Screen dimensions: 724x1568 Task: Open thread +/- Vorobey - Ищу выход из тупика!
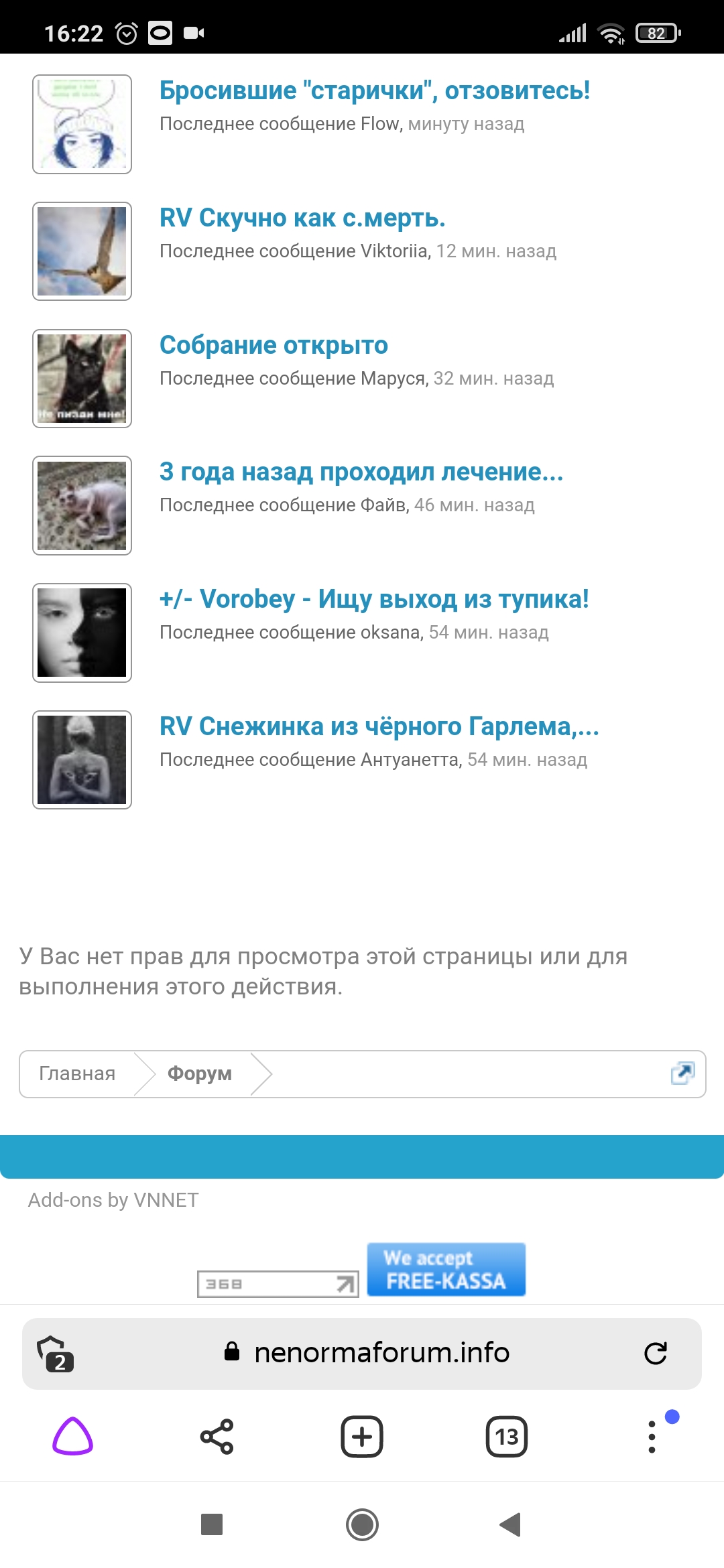[373, 599]
